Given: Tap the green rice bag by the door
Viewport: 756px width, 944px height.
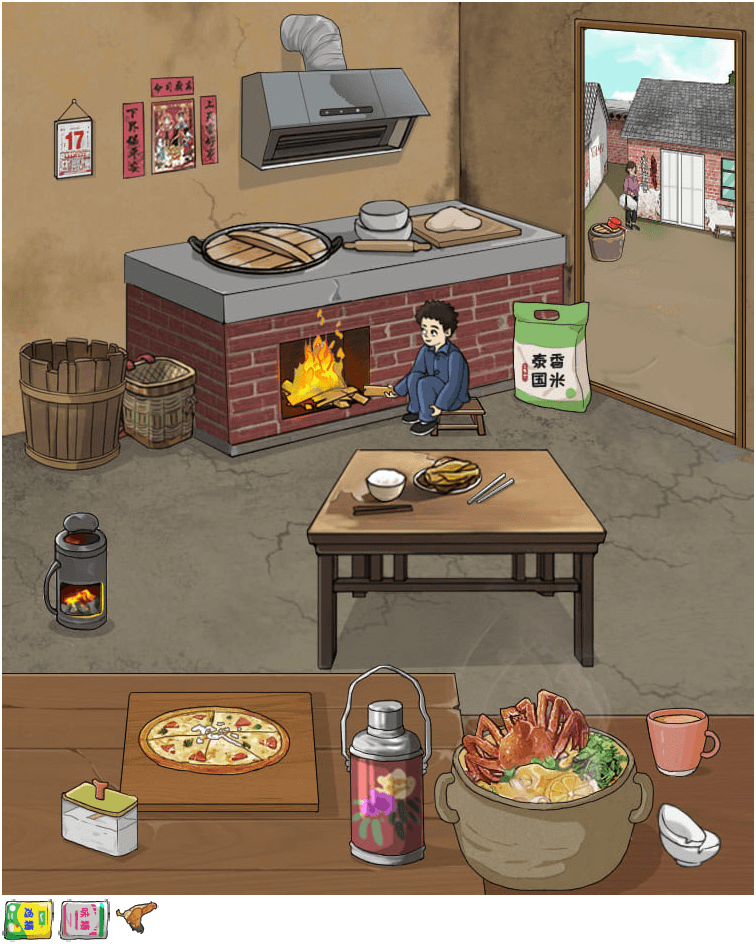Looking at the screenshot, I should click(552, 357).
